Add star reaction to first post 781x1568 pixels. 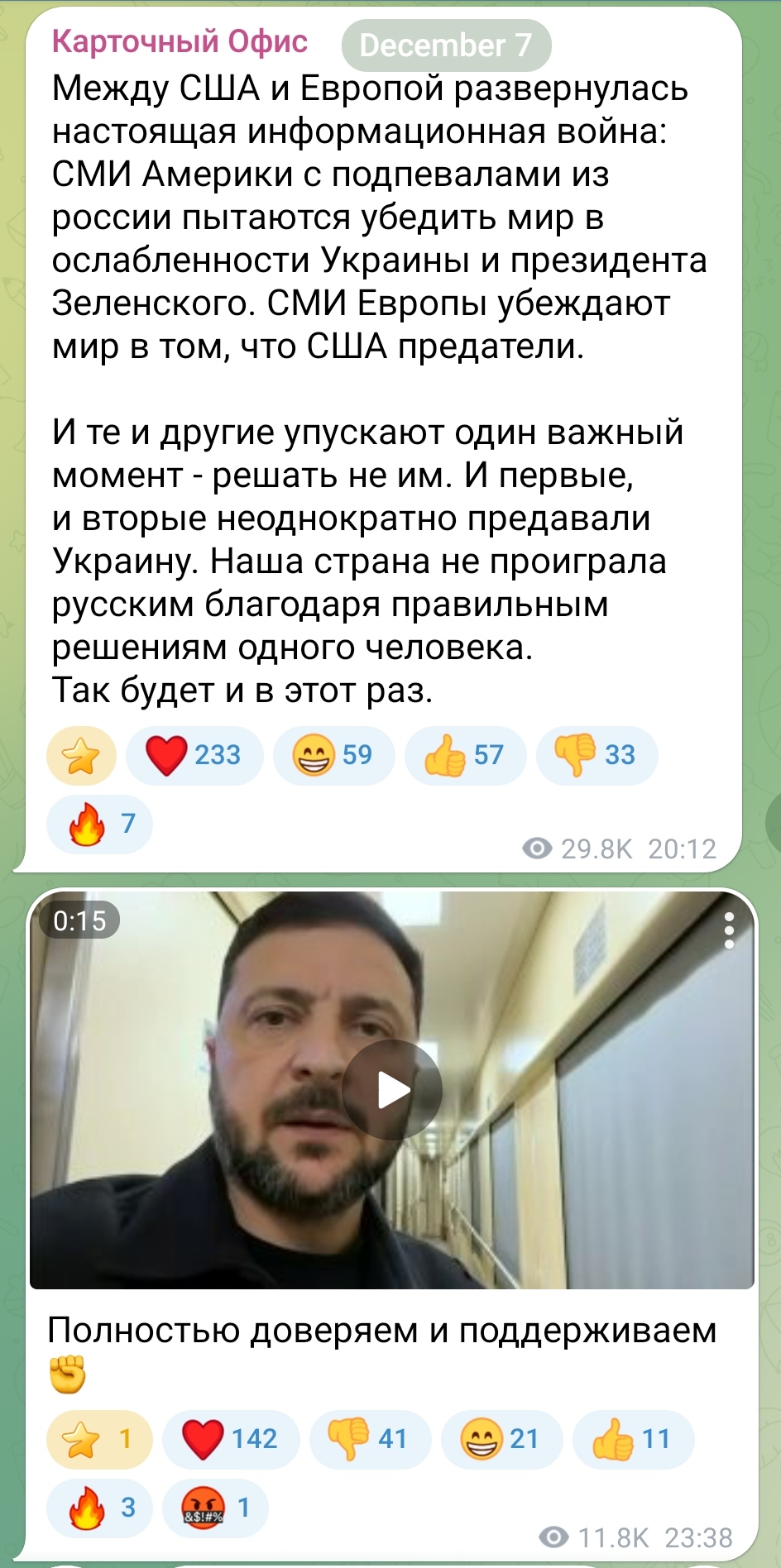pos(81,755)
